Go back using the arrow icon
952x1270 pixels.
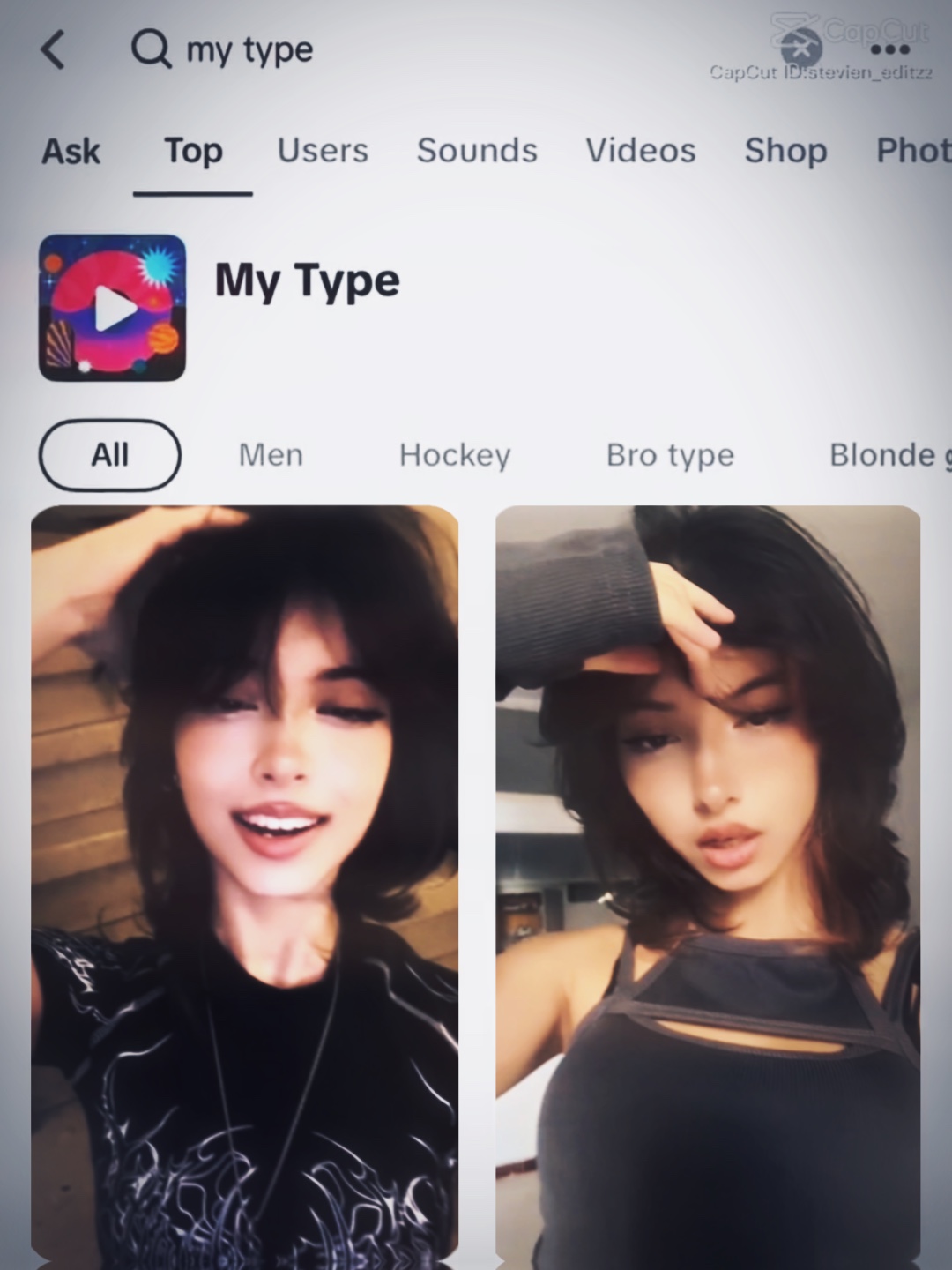click(x=53, y=49)
